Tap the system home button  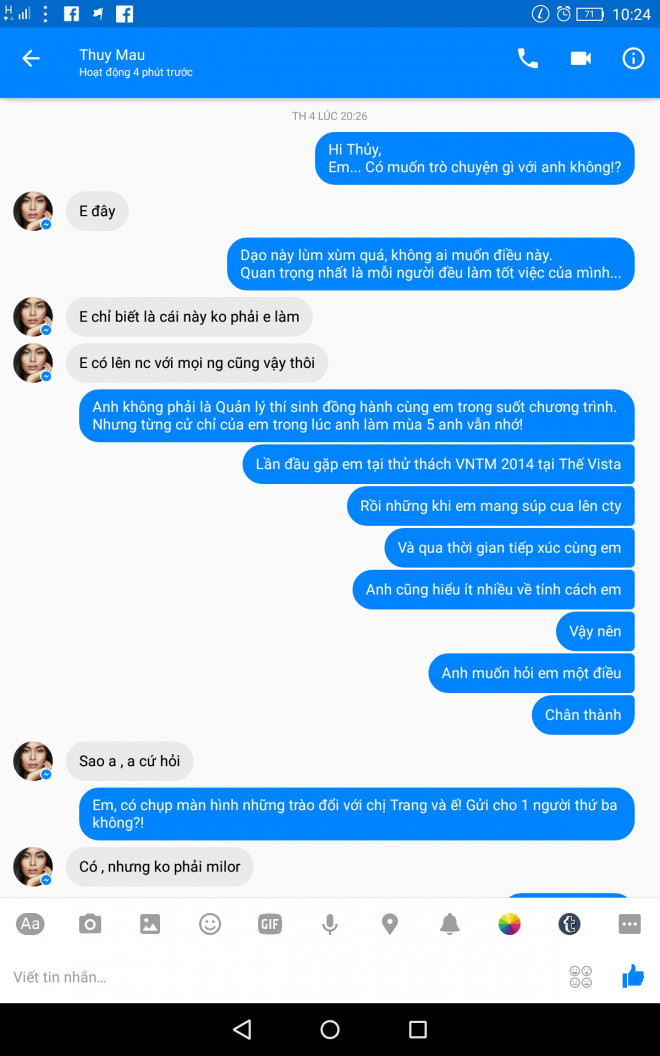tap(330, 1029)
